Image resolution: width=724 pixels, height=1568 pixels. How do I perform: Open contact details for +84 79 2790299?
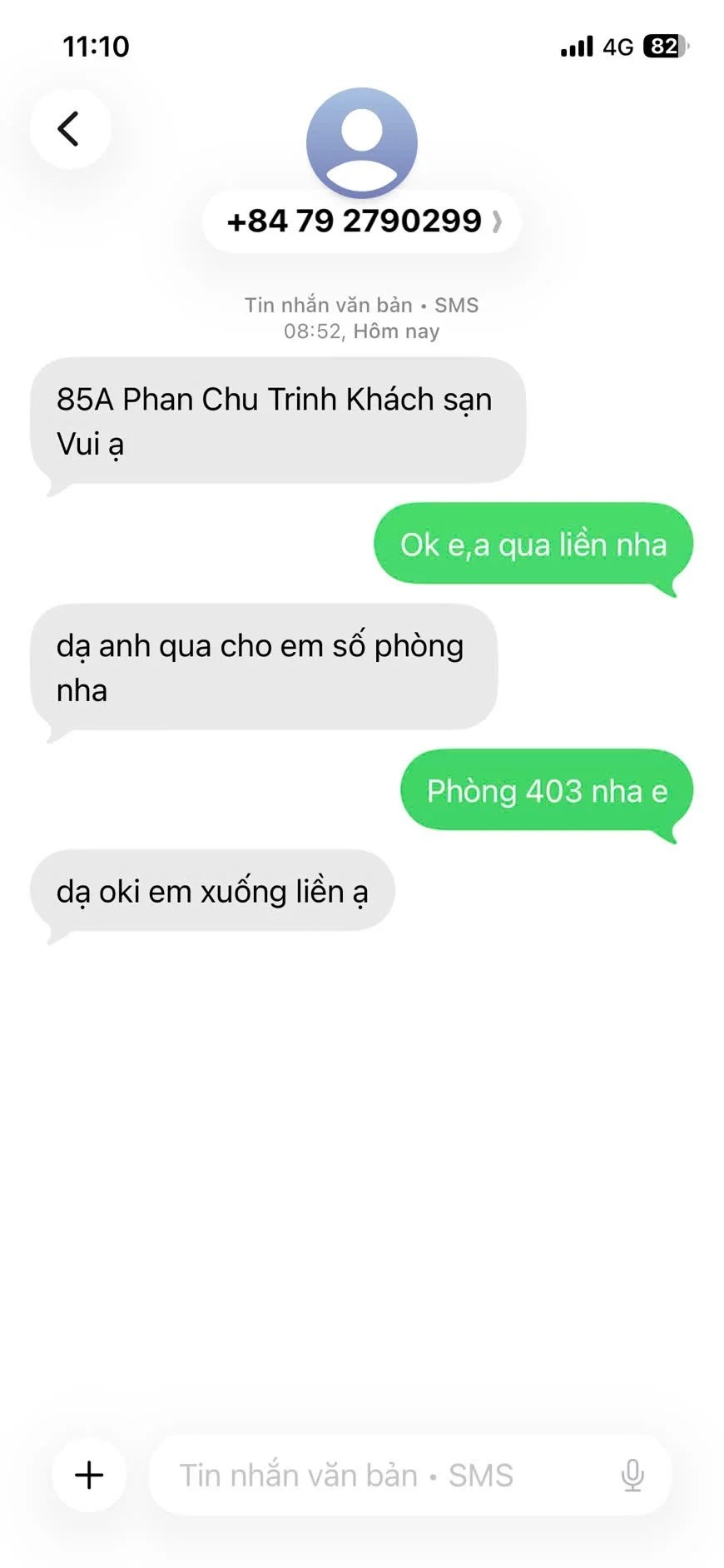361,222
